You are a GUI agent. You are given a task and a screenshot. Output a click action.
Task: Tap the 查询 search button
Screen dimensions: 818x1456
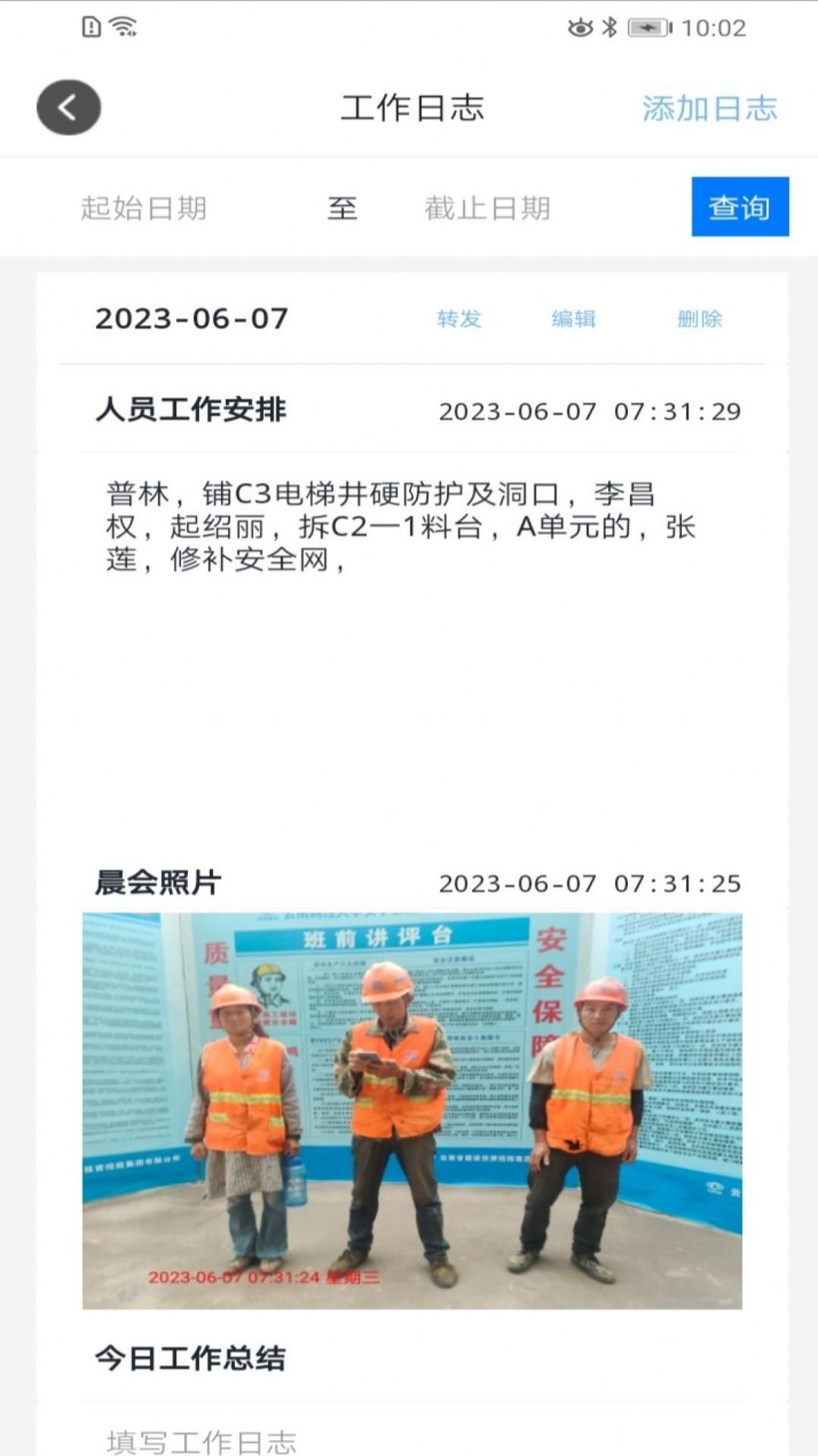739,207
